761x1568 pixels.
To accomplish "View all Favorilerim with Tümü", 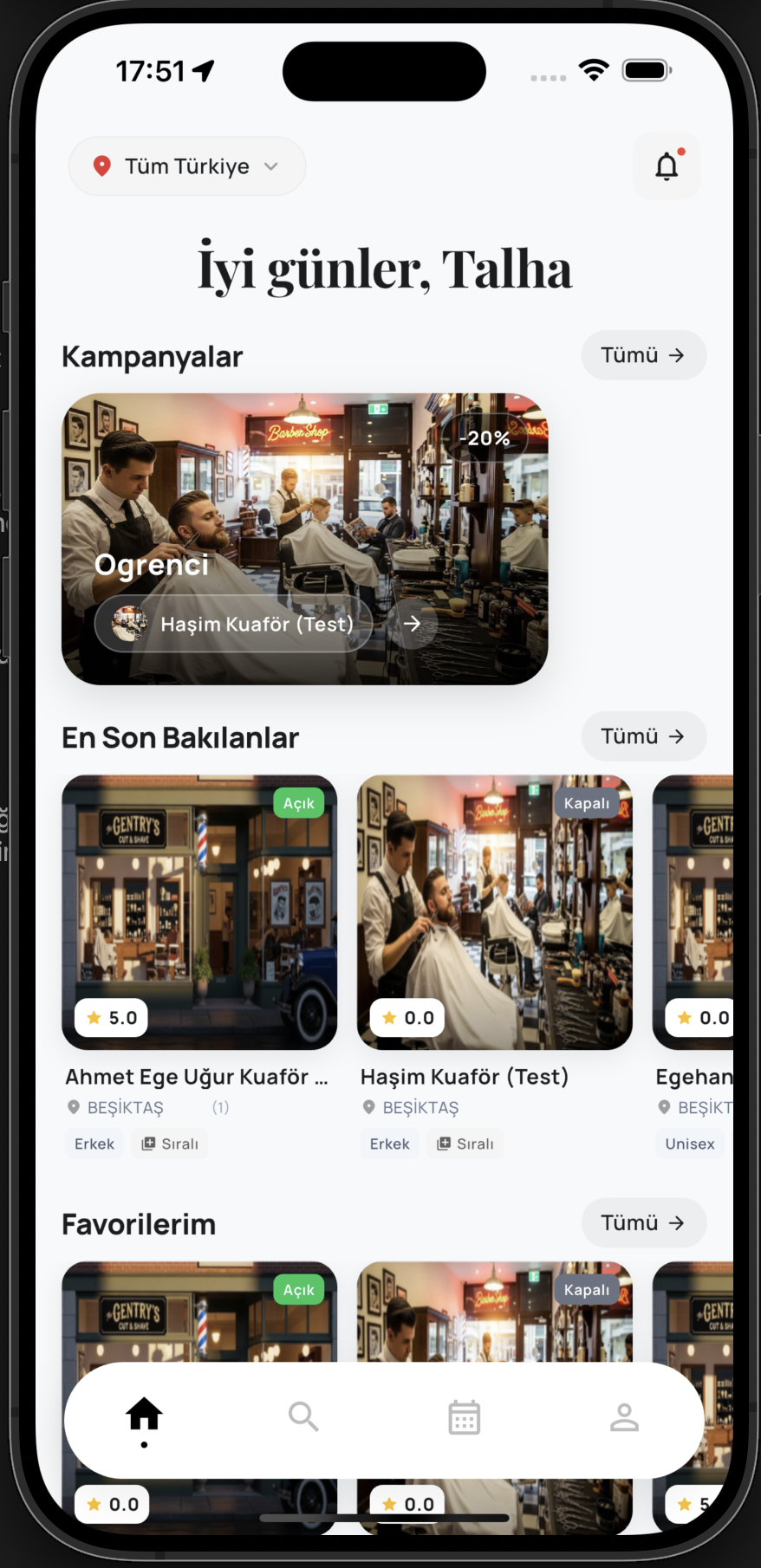I will click(x=643, y=1222).
